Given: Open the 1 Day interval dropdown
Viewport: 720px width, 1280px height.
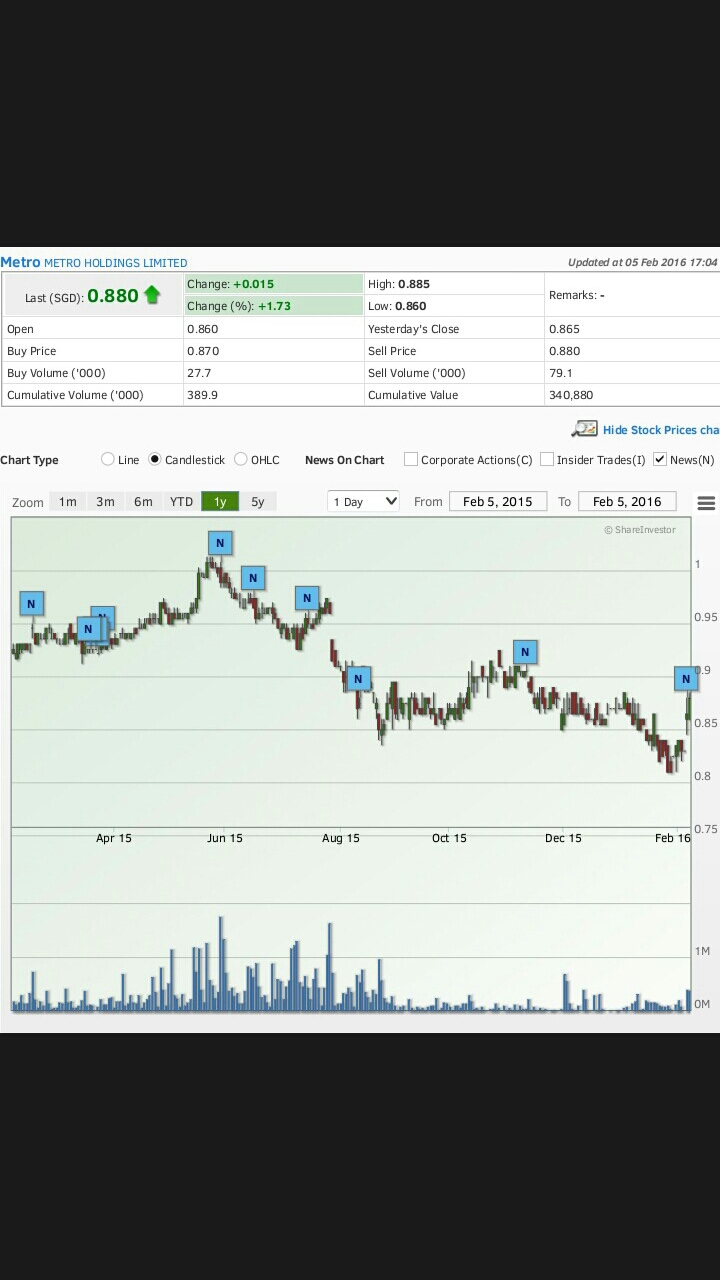Looking at the screenshot, I should point(364,502).
